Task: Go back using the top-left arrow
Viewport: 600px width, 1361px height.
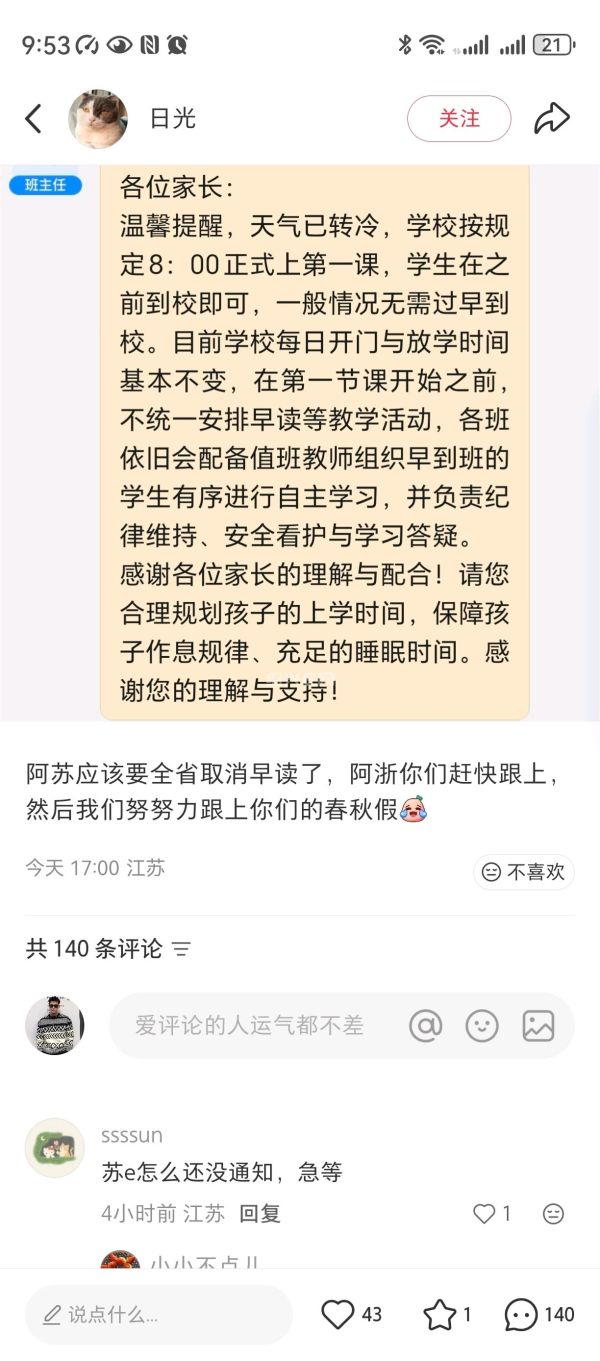Action: (34, 119)
